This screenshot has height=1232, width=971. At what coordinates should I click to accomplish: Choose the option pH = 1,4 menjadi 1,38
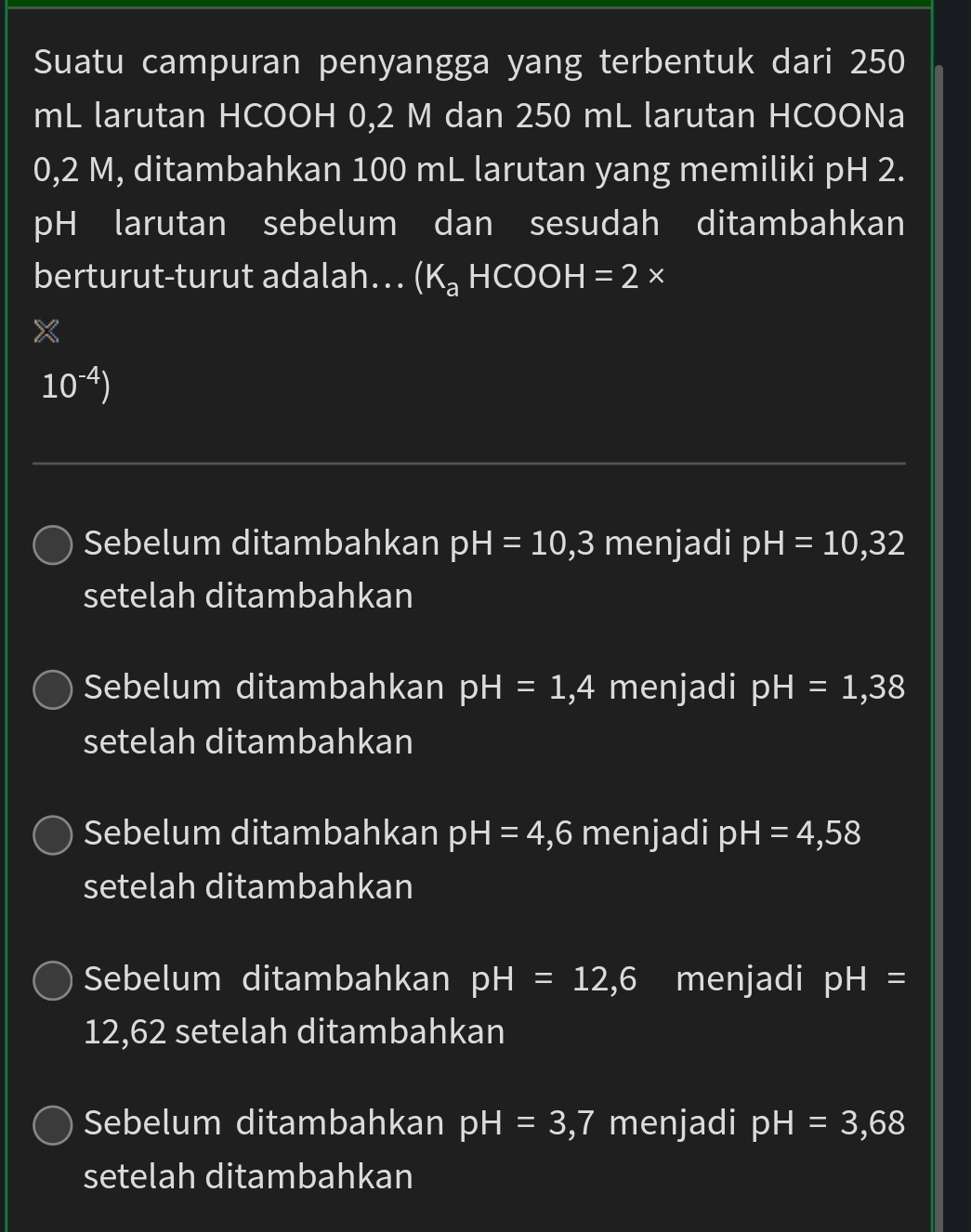point(53,690)
